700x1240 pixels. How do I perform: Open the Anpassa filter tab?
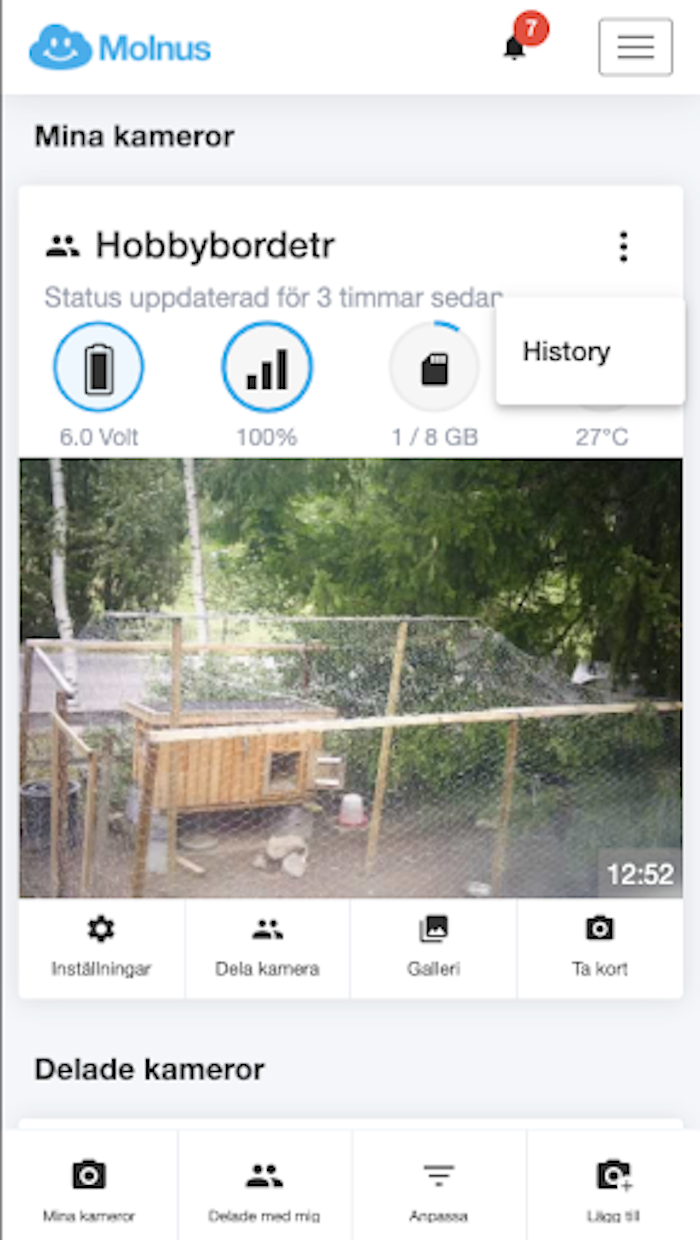point(438,1190)
